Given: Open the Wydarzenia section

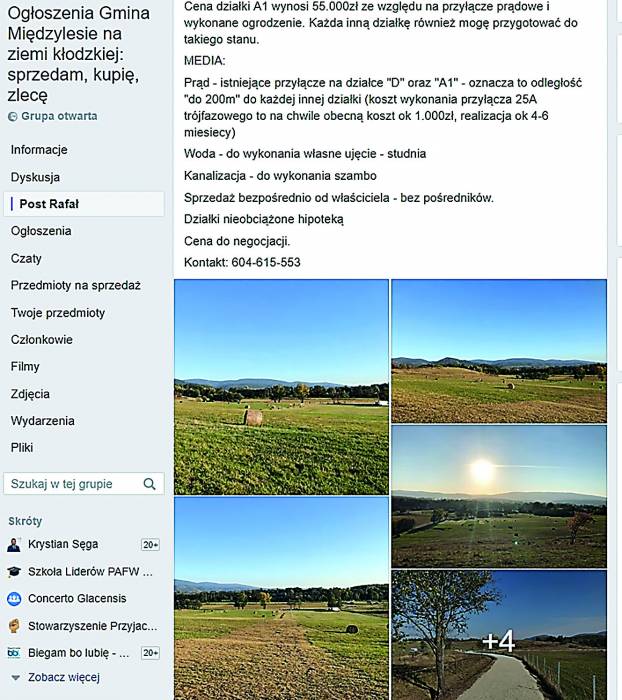Looking at the screenshot, I should click(42, 421).
